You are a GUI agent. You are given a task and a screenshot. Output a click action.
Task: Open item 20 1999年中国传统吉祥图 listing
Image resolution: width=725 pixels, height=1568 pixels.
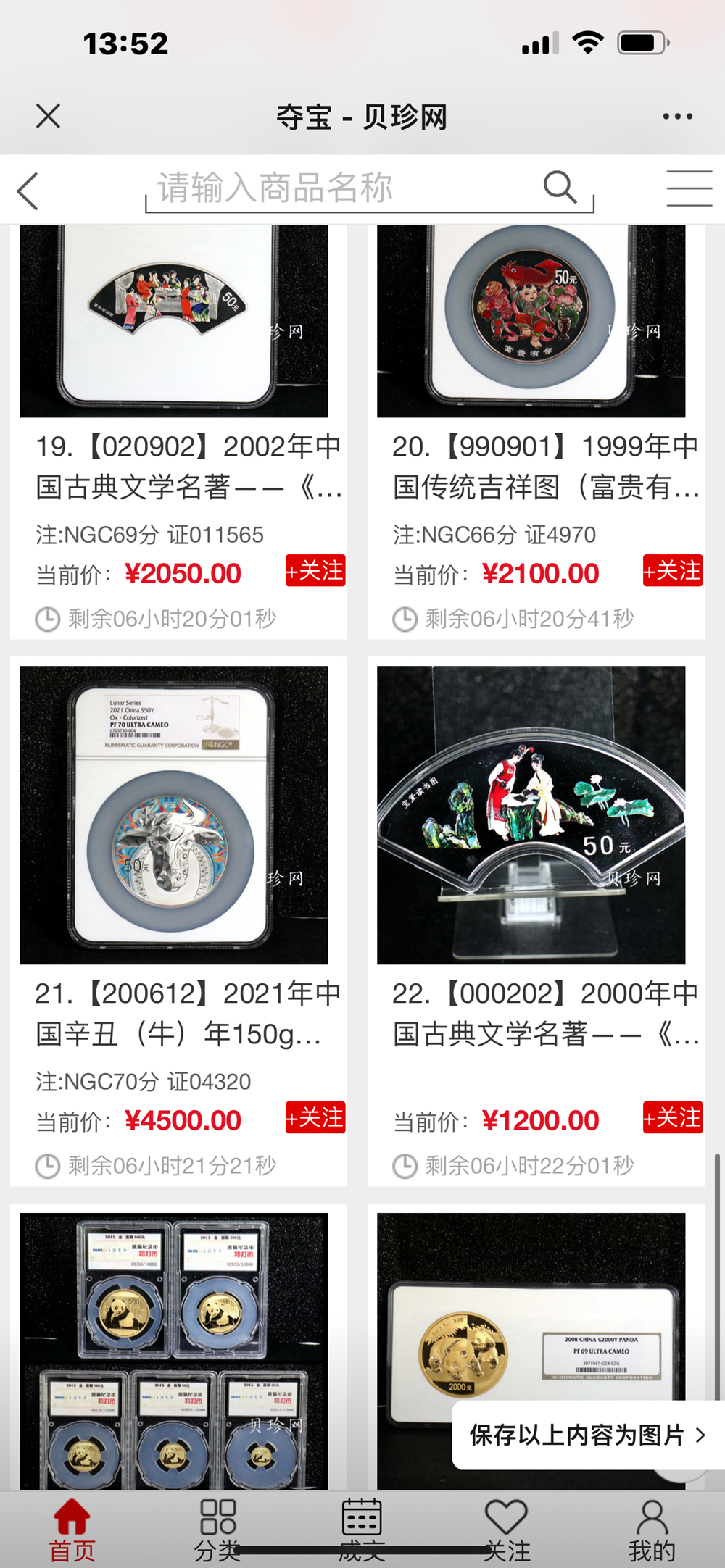[x=545, y=467]
